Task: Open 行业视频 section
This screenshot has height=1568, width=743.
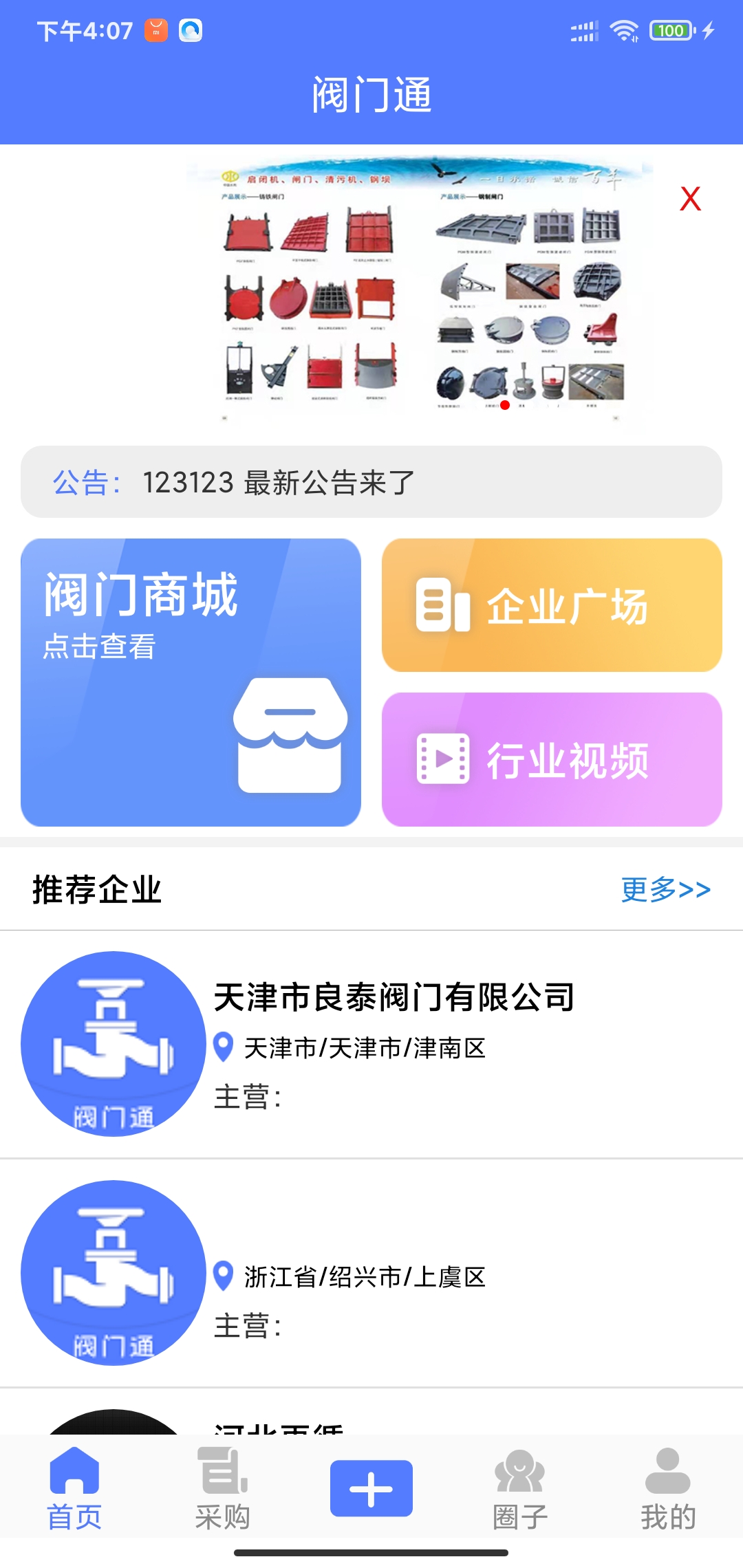Action: 552,759
